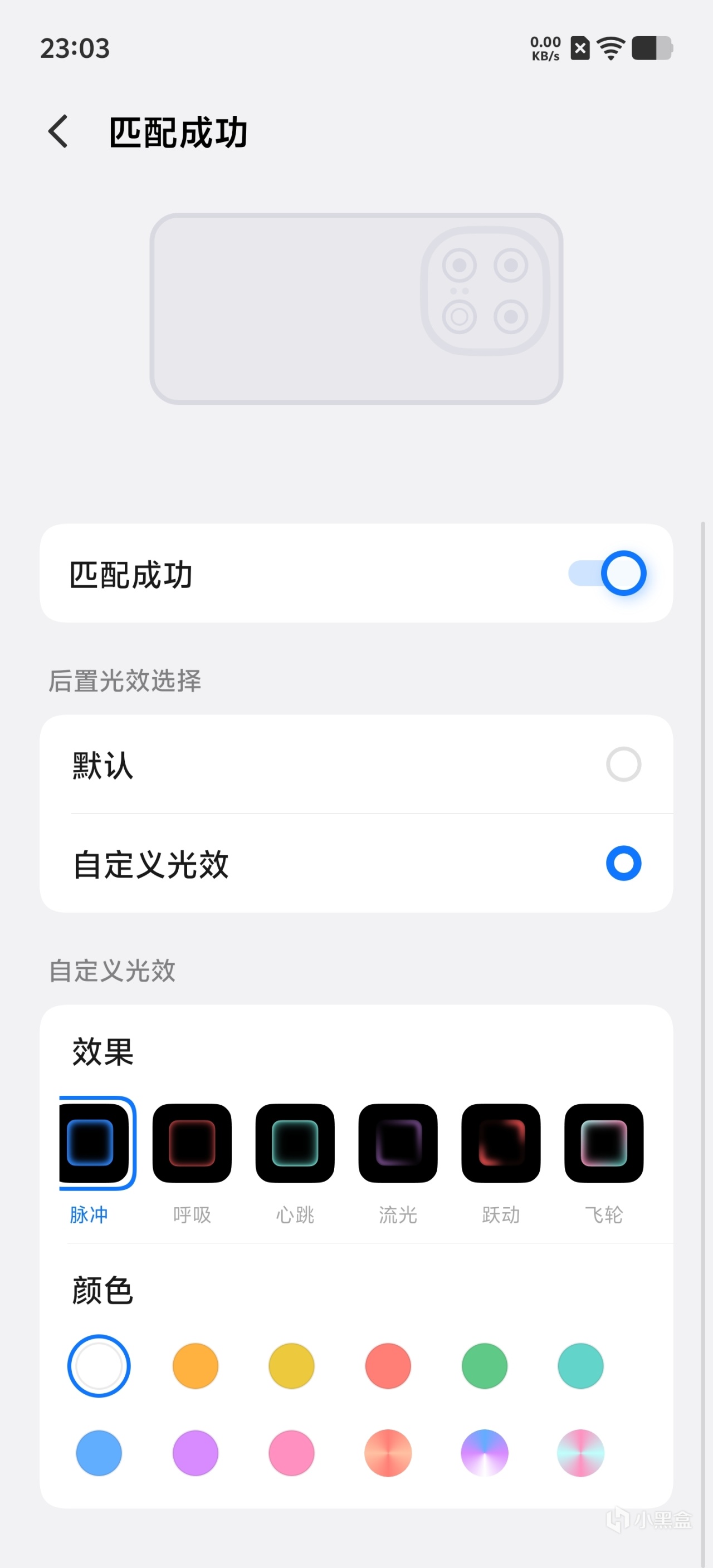Pick the green color swatch

point(485,1366)
